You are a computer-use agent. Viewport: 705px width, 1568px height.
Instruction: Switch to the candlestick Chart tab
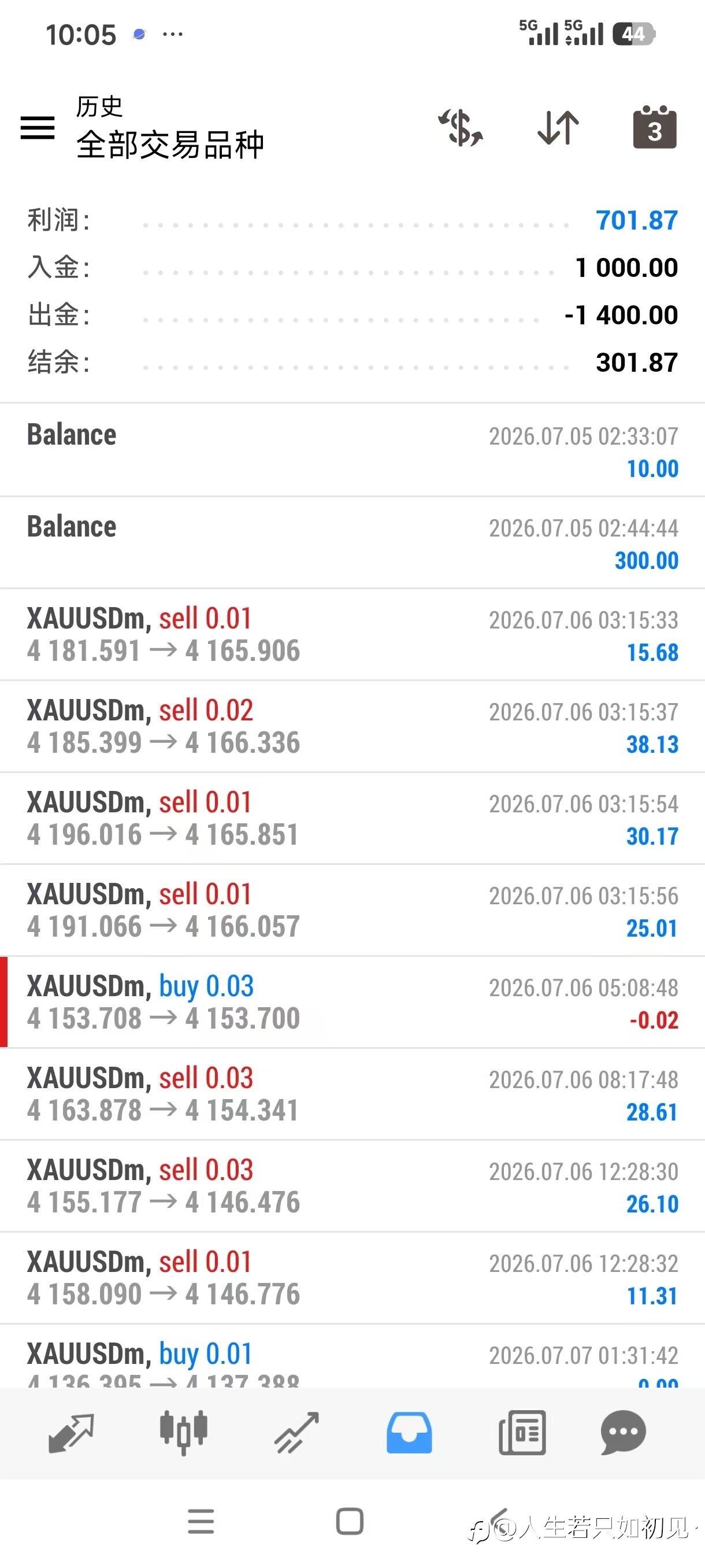click(184, 1433)
